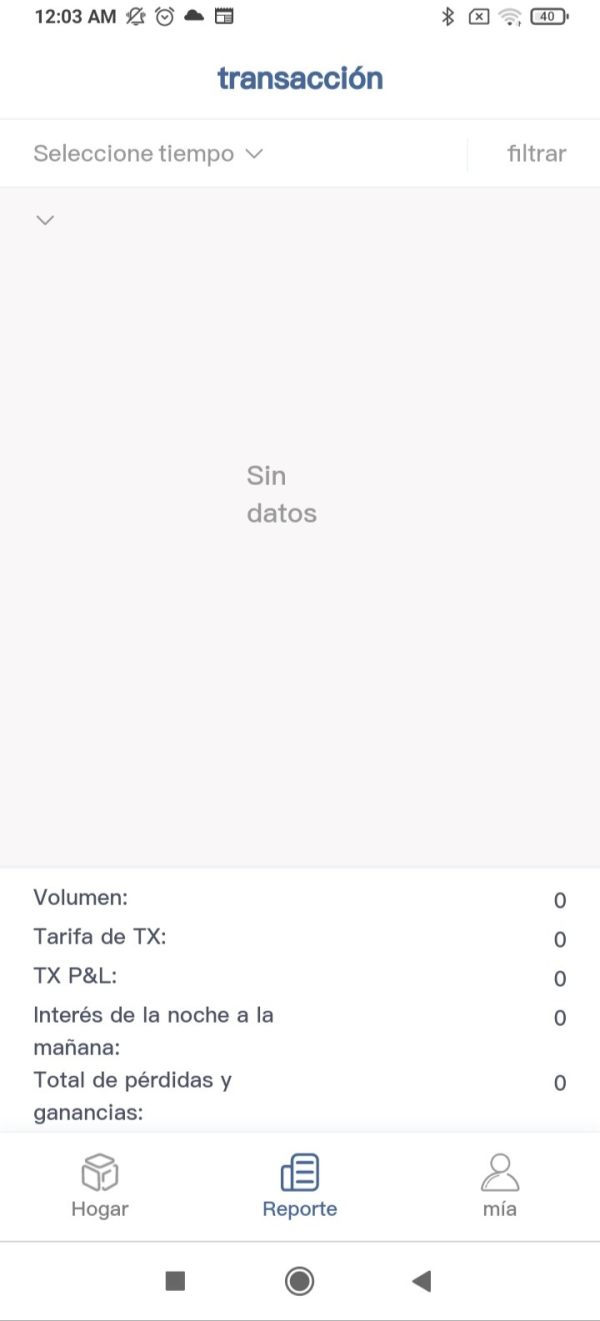The height and width of the screenshot is (1321, 600).
Task: Tap the system home button
Action: (299, 1281)
